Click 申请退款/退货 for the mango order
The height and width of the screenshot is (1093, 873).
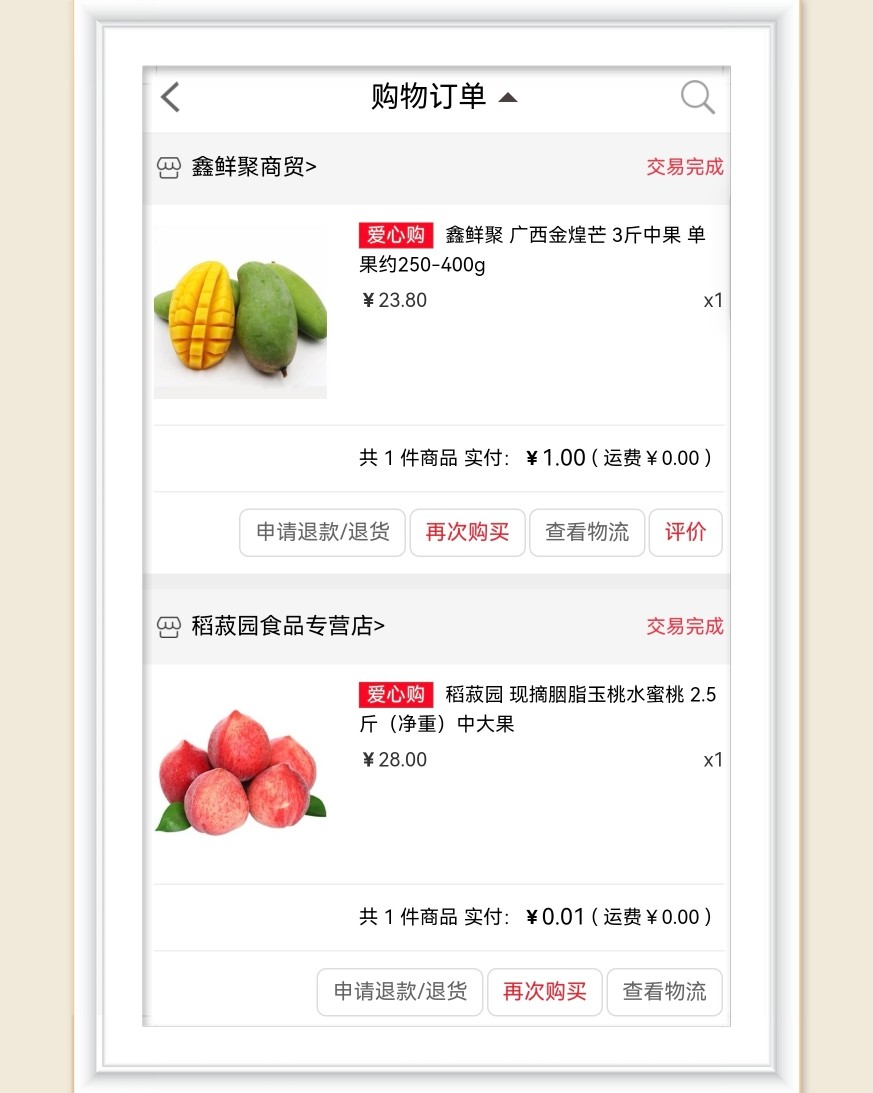[322, 533]
